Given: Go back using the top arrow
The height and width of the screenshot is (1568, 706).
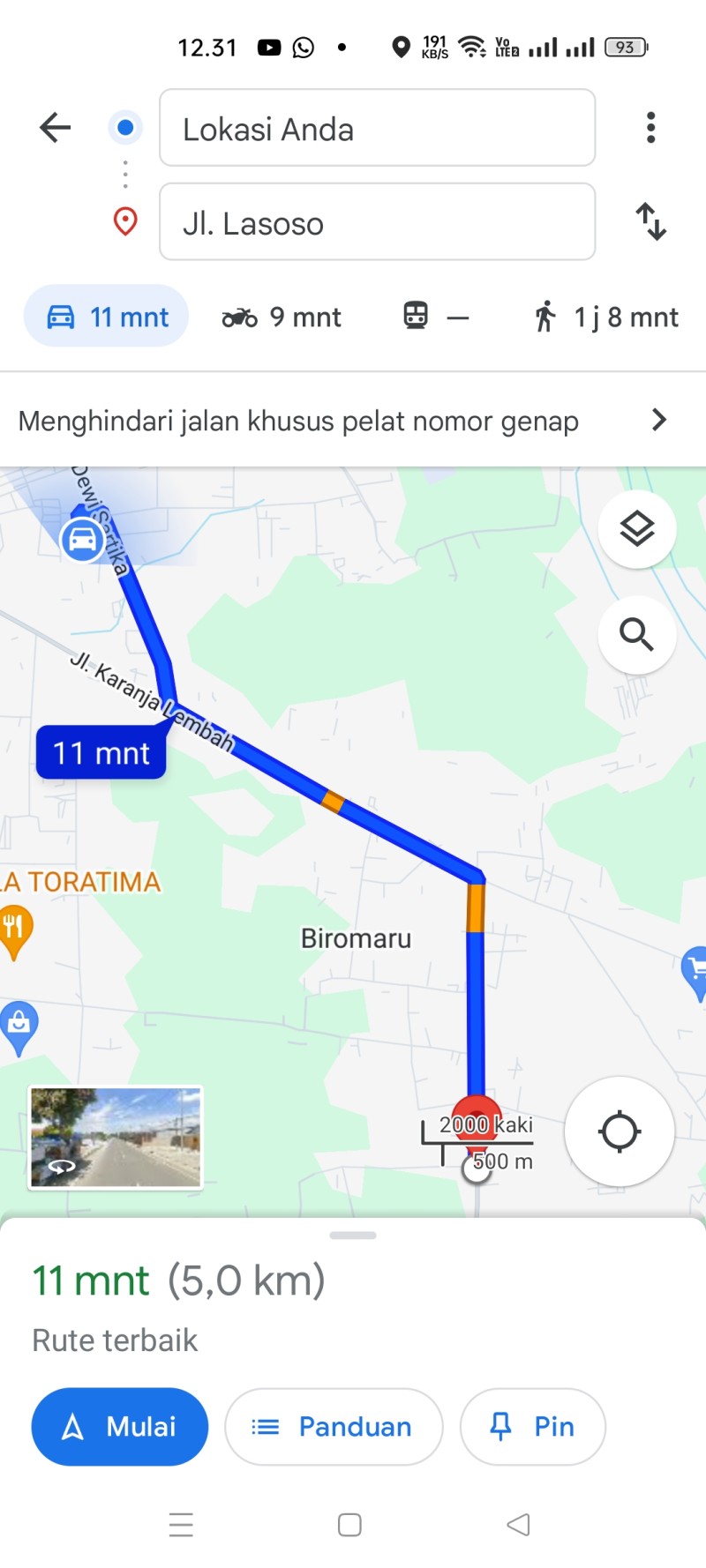Looking at the screenshot, I should coord(55,128).
